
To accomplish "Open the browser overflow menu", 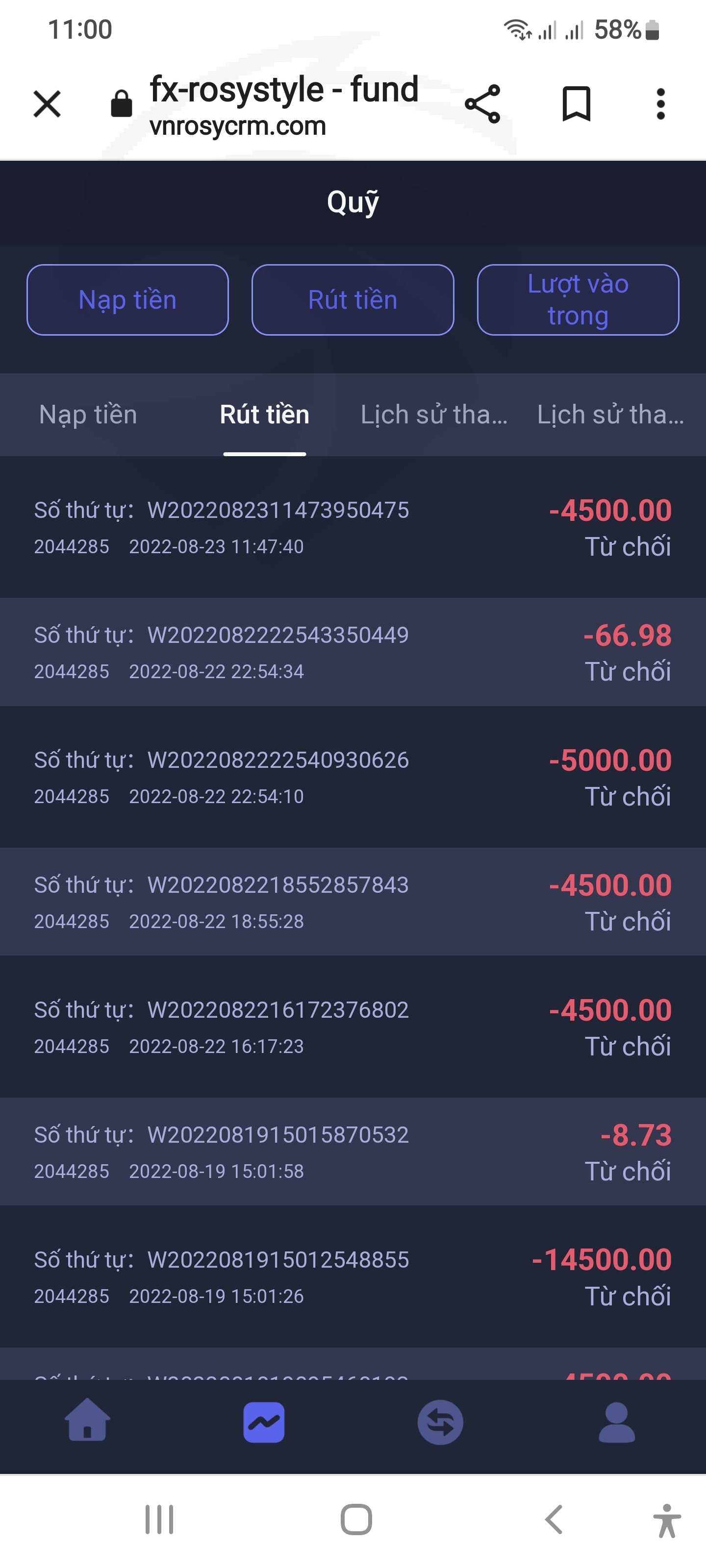I will [x=660, y=104].
